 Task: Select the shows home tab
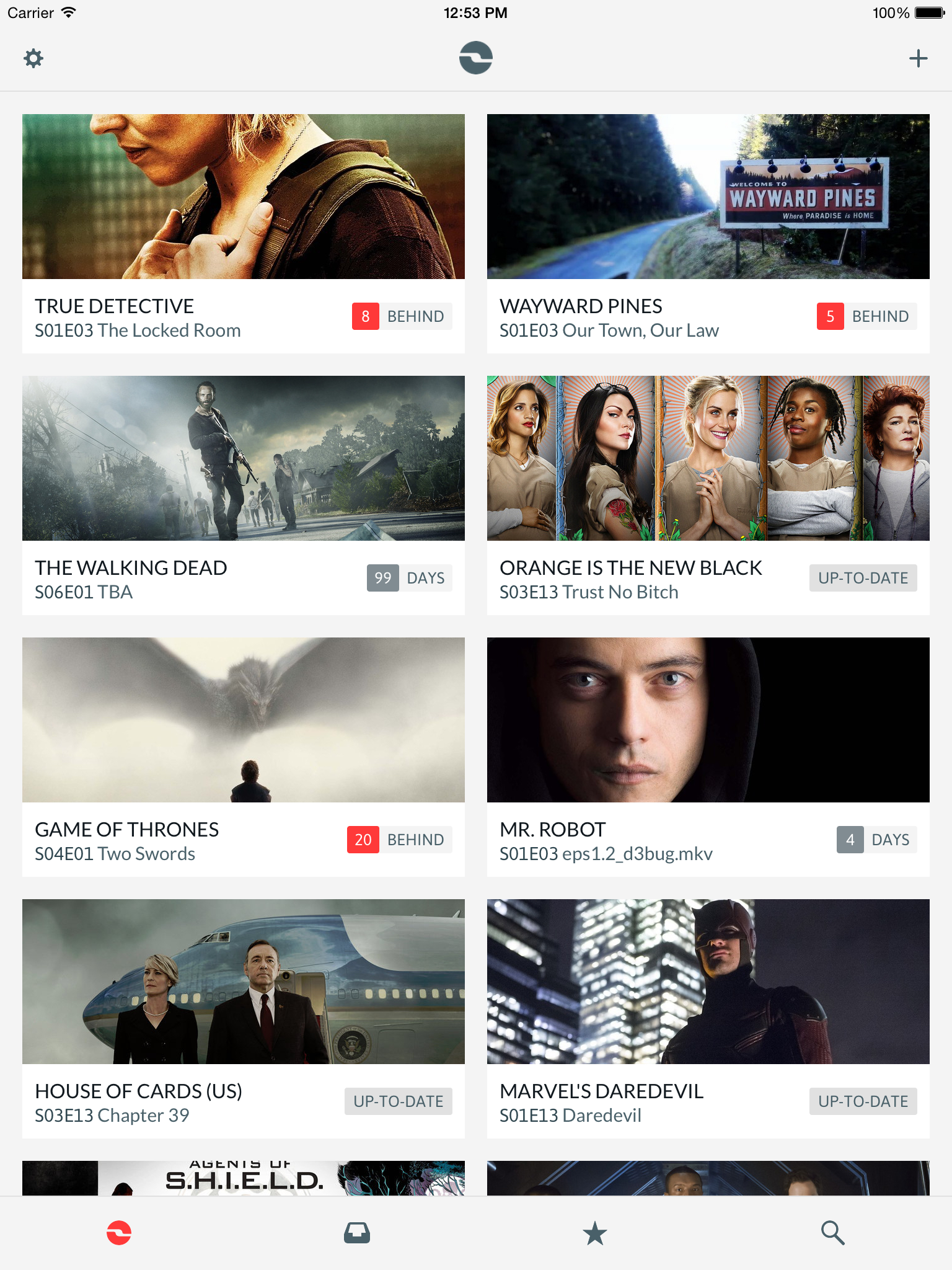[x=119, y=1233]
